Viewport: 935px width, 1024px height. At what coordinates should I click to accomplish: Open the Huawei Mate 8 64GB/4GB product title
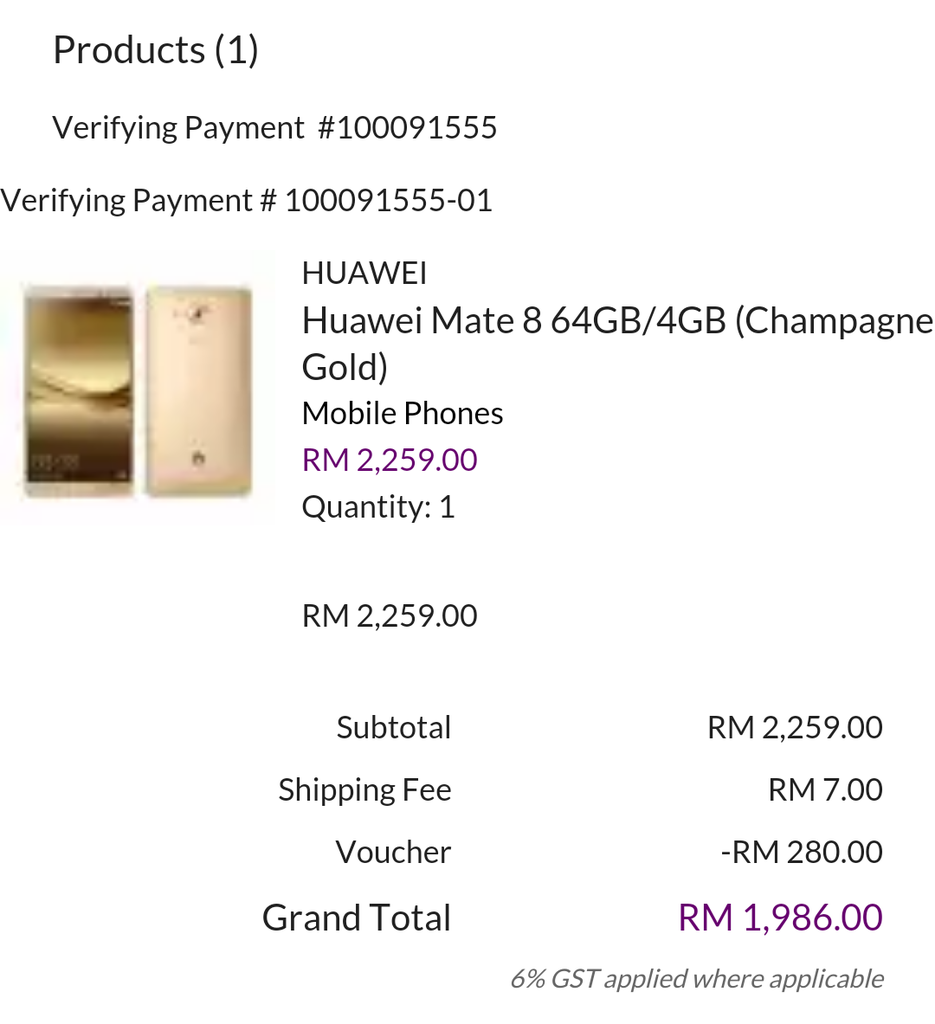point(616,344)
